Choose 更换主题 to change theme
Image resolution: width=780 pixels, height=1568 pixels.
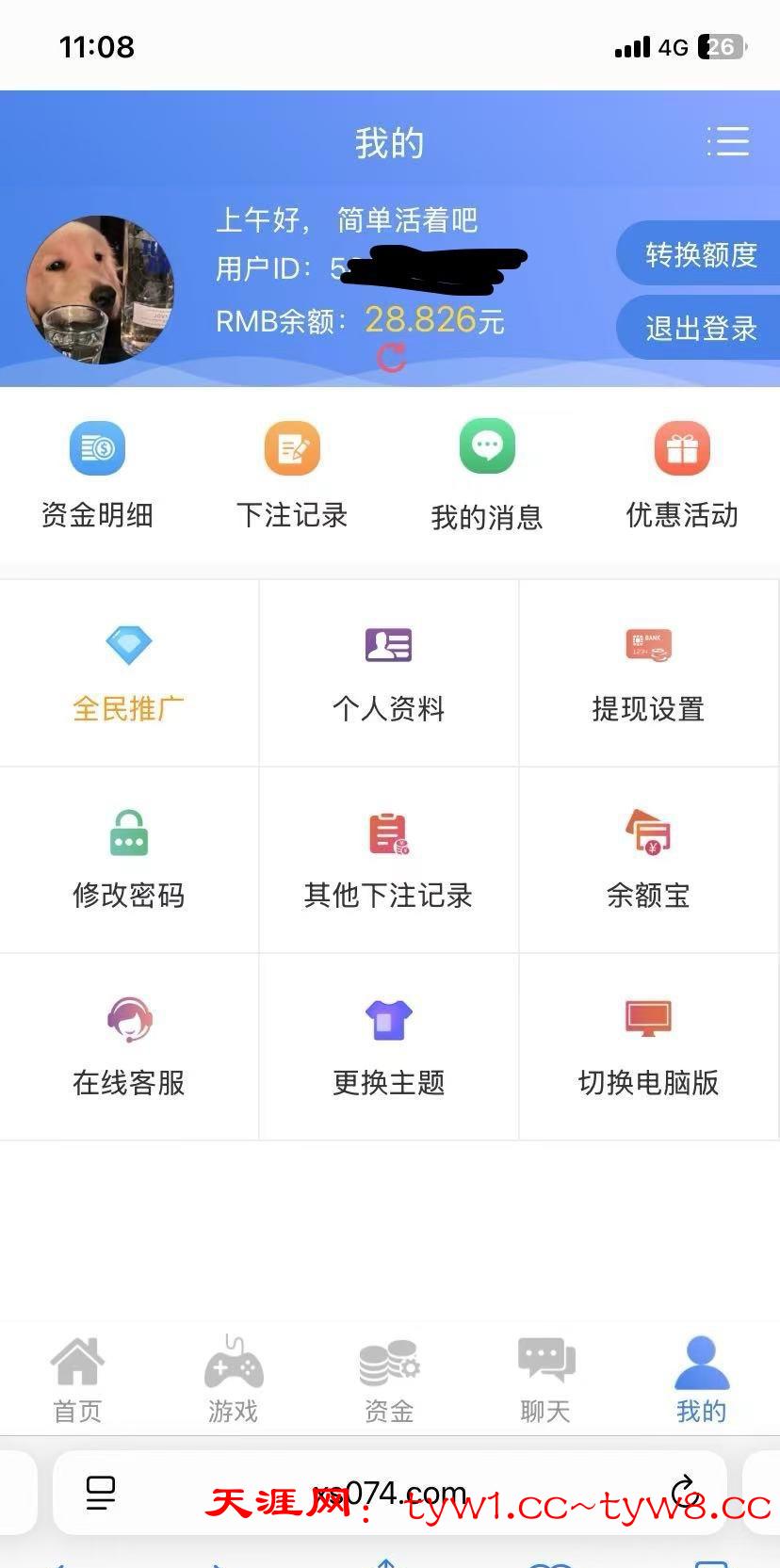388,1046
